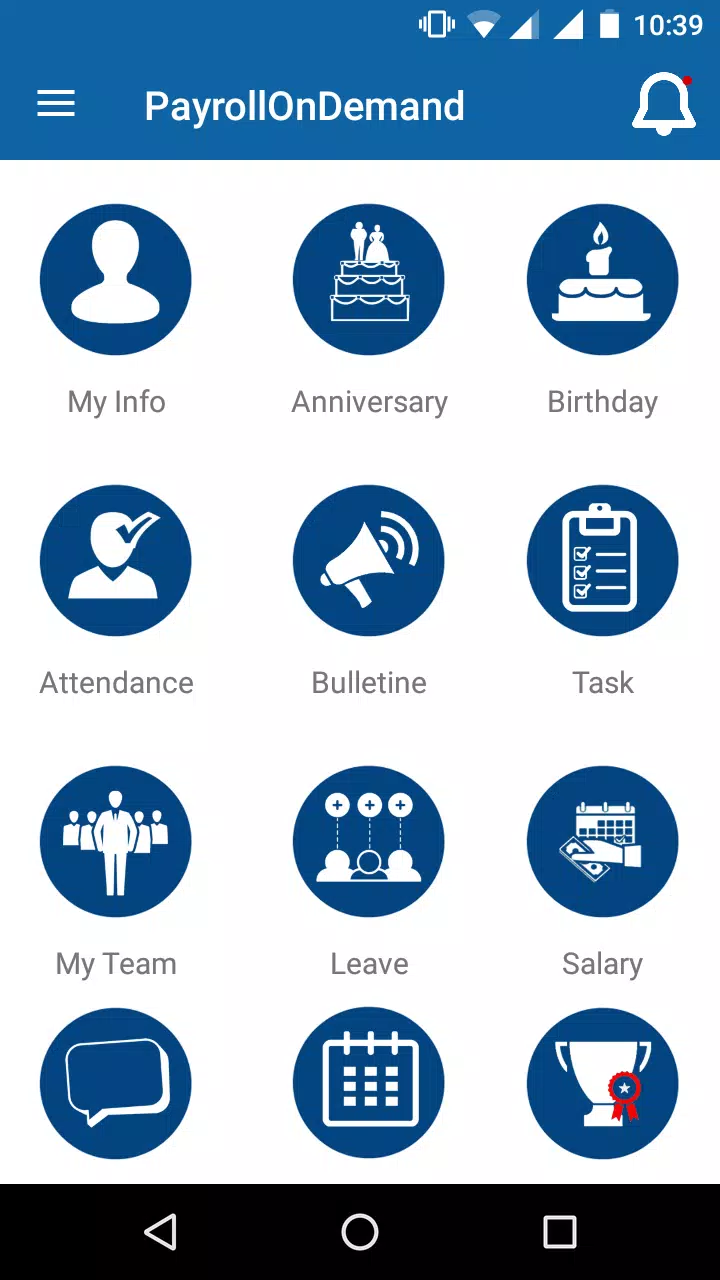This screenshot has width=720, height=1280.
Task: Open the notifications bell
Action: (x=664, y=104)
